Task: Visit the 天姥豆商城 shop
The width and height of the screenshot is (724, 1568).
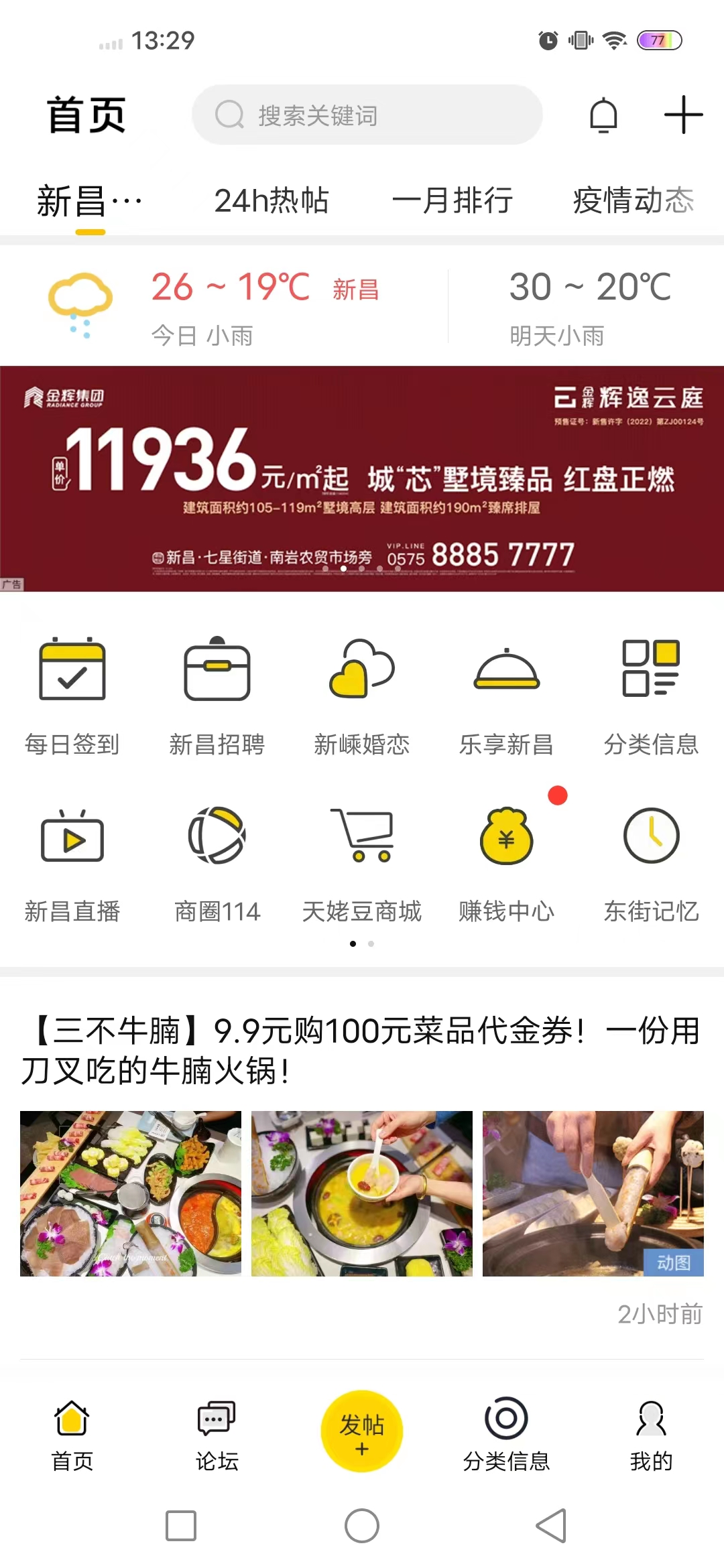Action: (362, 864)
